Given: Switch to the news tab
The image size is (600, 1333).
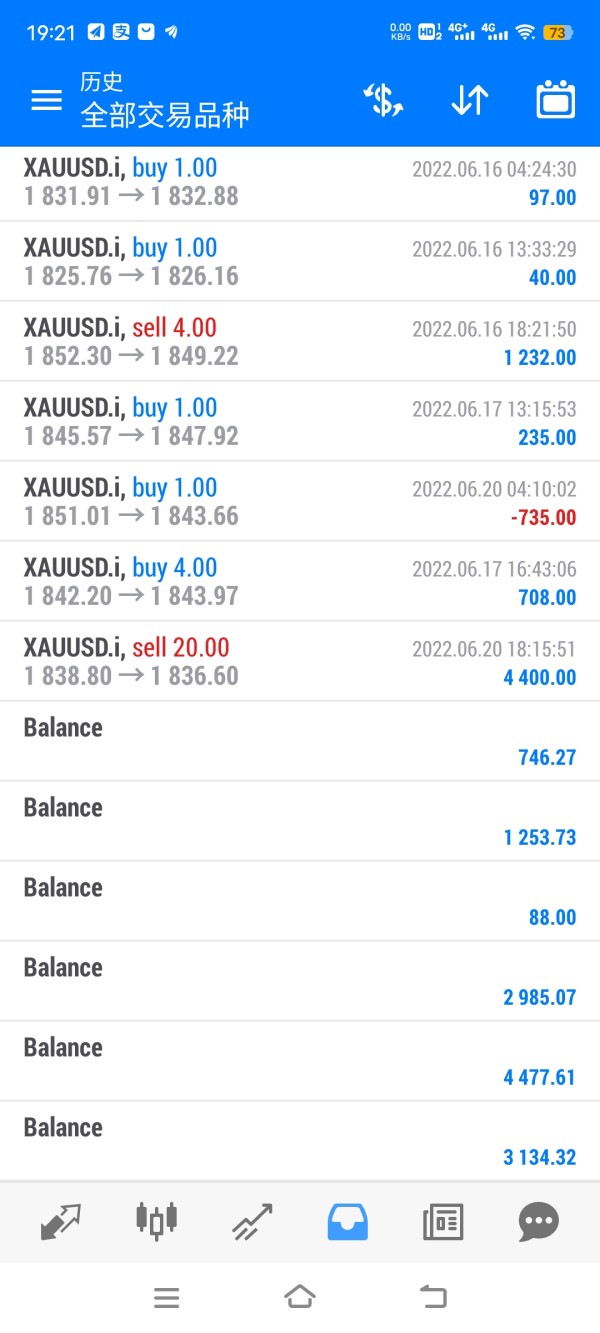Looking at the screenshot, I should click(x=443, y=1221).
